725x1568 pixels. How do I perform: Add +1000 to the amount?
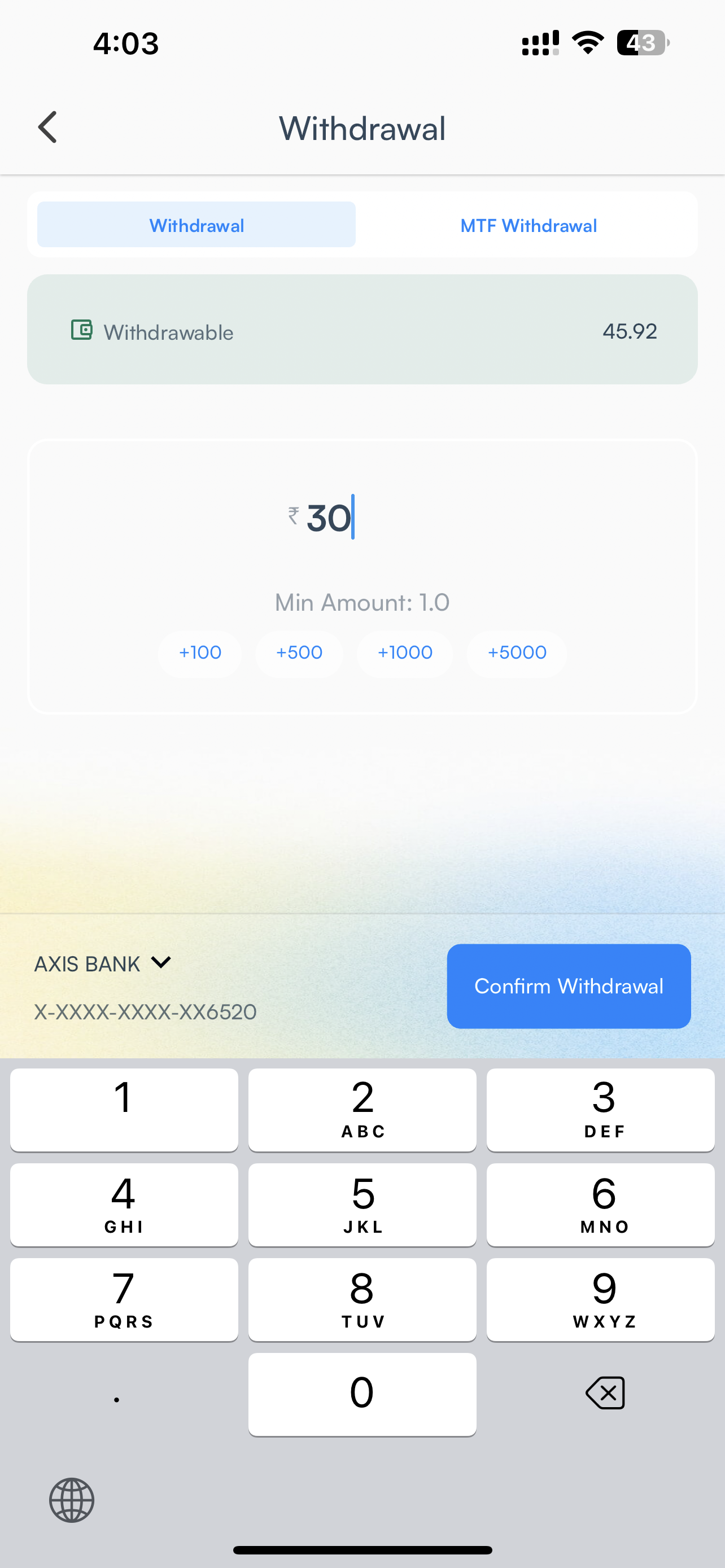click(x=405, y=653)
